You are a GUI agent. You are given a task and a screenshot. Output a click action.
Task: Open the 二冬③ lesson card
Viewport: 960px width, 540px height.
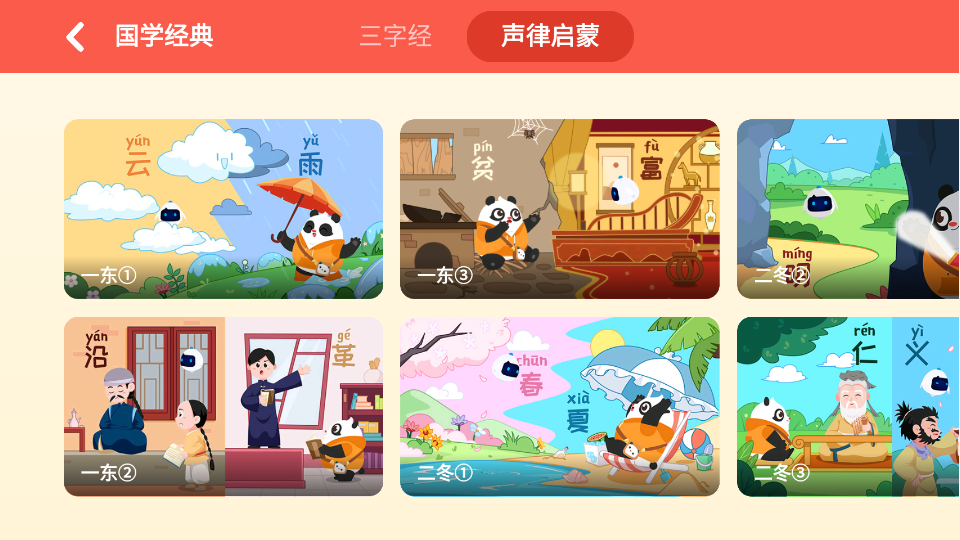point(848,406)
